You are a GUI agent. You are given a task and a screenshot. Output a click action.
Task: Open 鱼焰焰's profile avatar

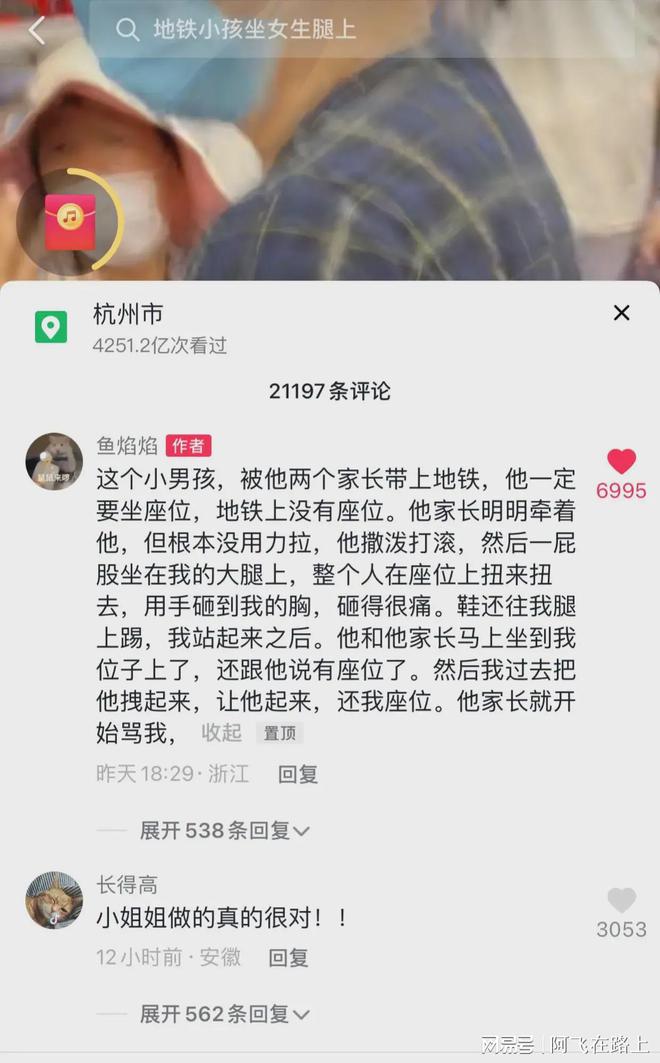(53, 462)
